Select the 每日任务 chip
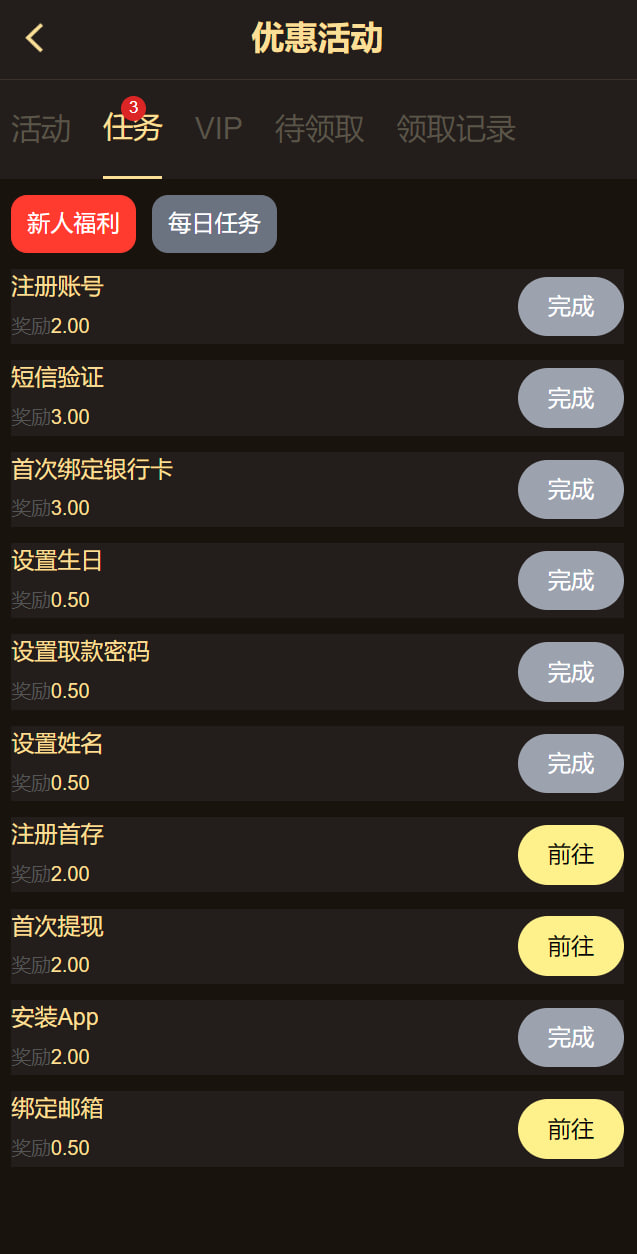The height and width of the screenshot is (1254, 637). (x=214, y=224)
